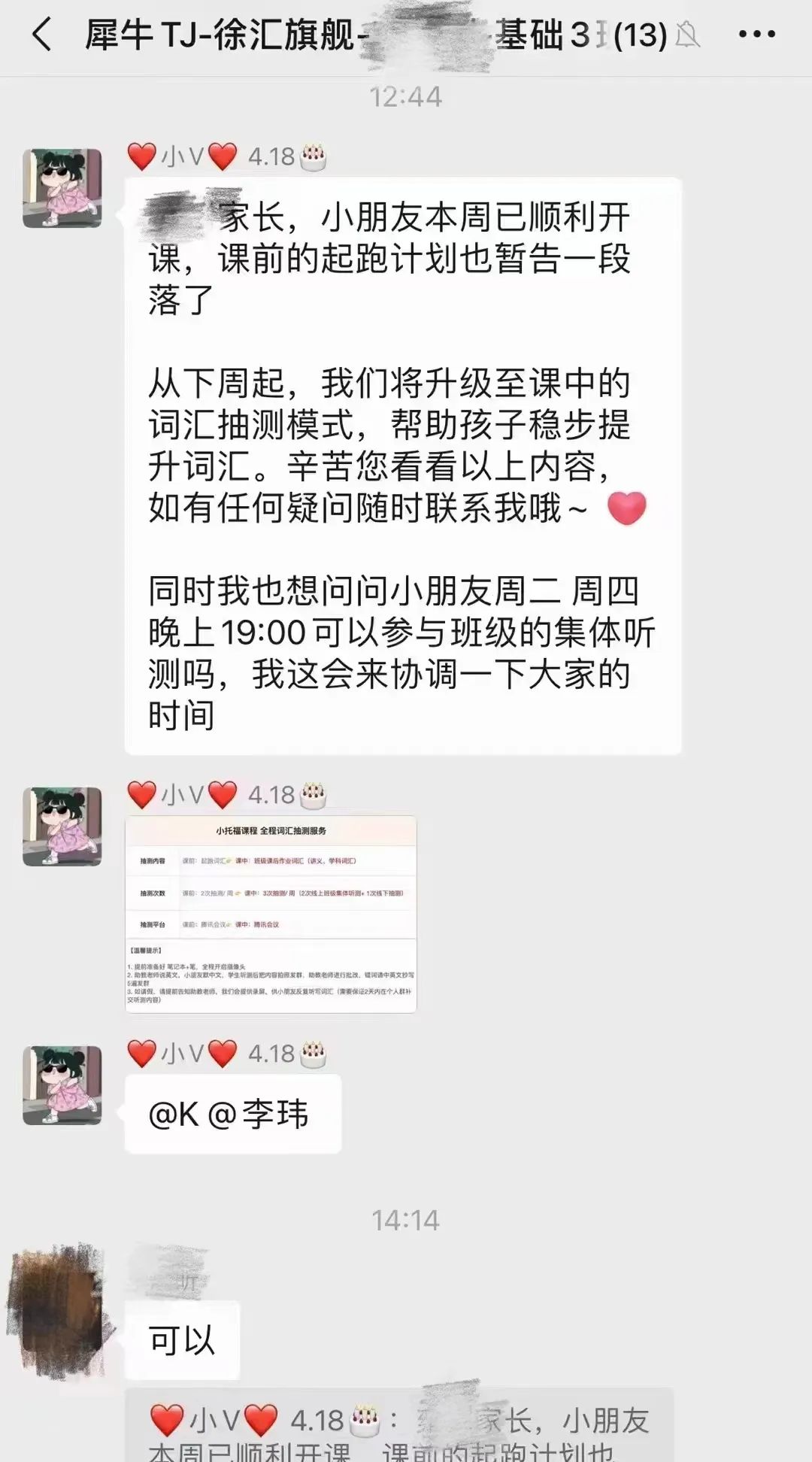Open the group chat overflow menu
This screenshot has height=1462, width=812.
[756, 35]
